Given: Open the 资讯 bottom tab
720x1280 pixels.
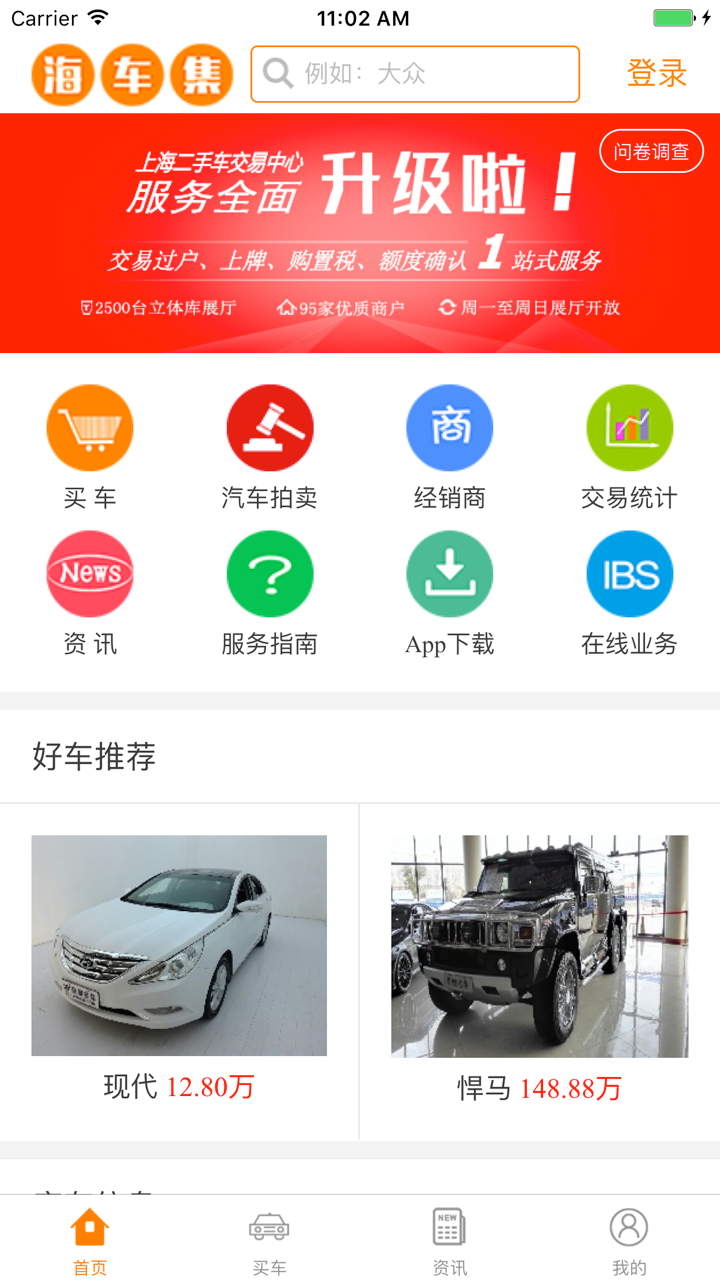Looking at the screenshot, I should point(448,1237).
